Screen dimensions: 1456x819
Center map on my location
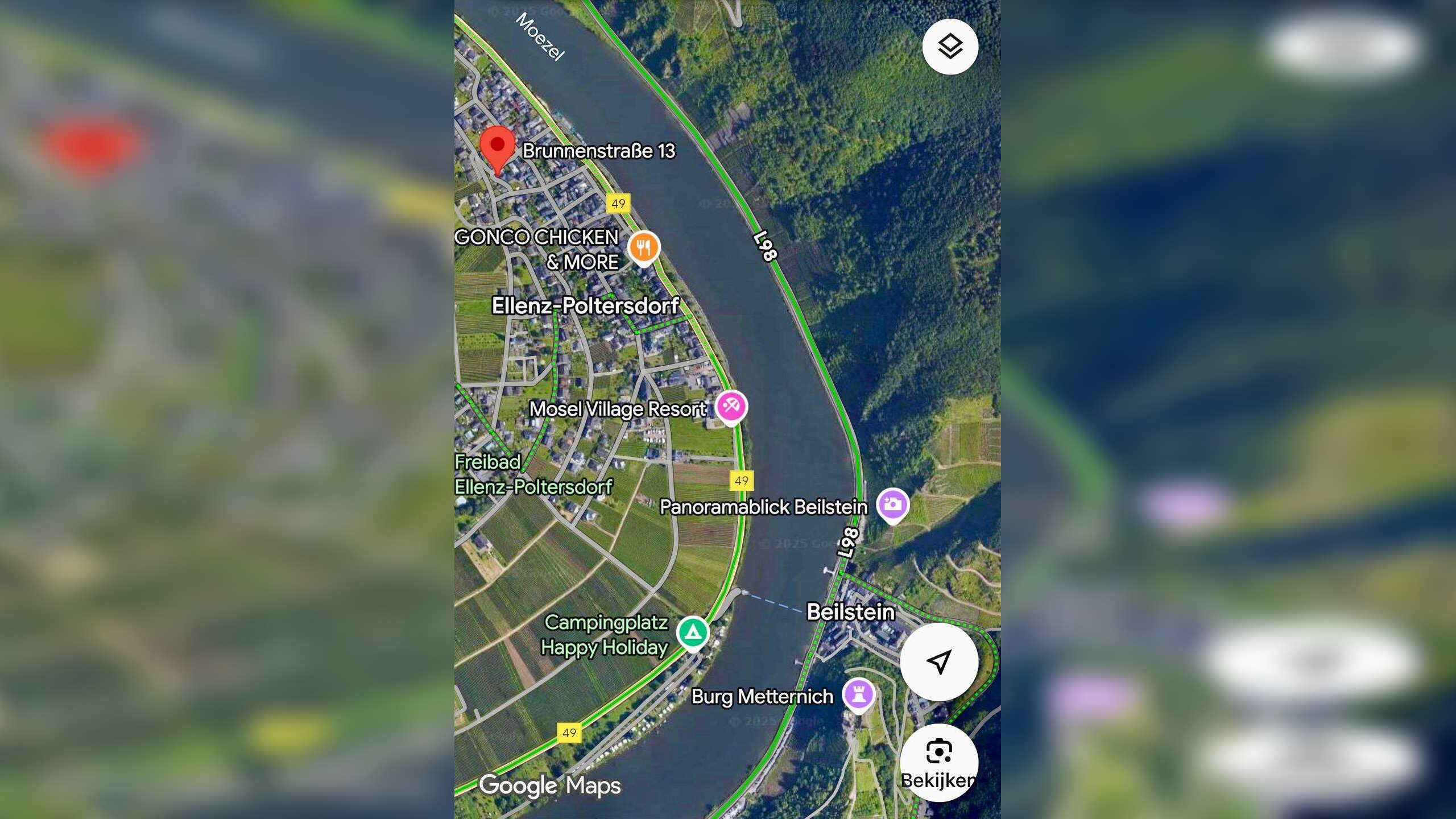click(939, 661)
